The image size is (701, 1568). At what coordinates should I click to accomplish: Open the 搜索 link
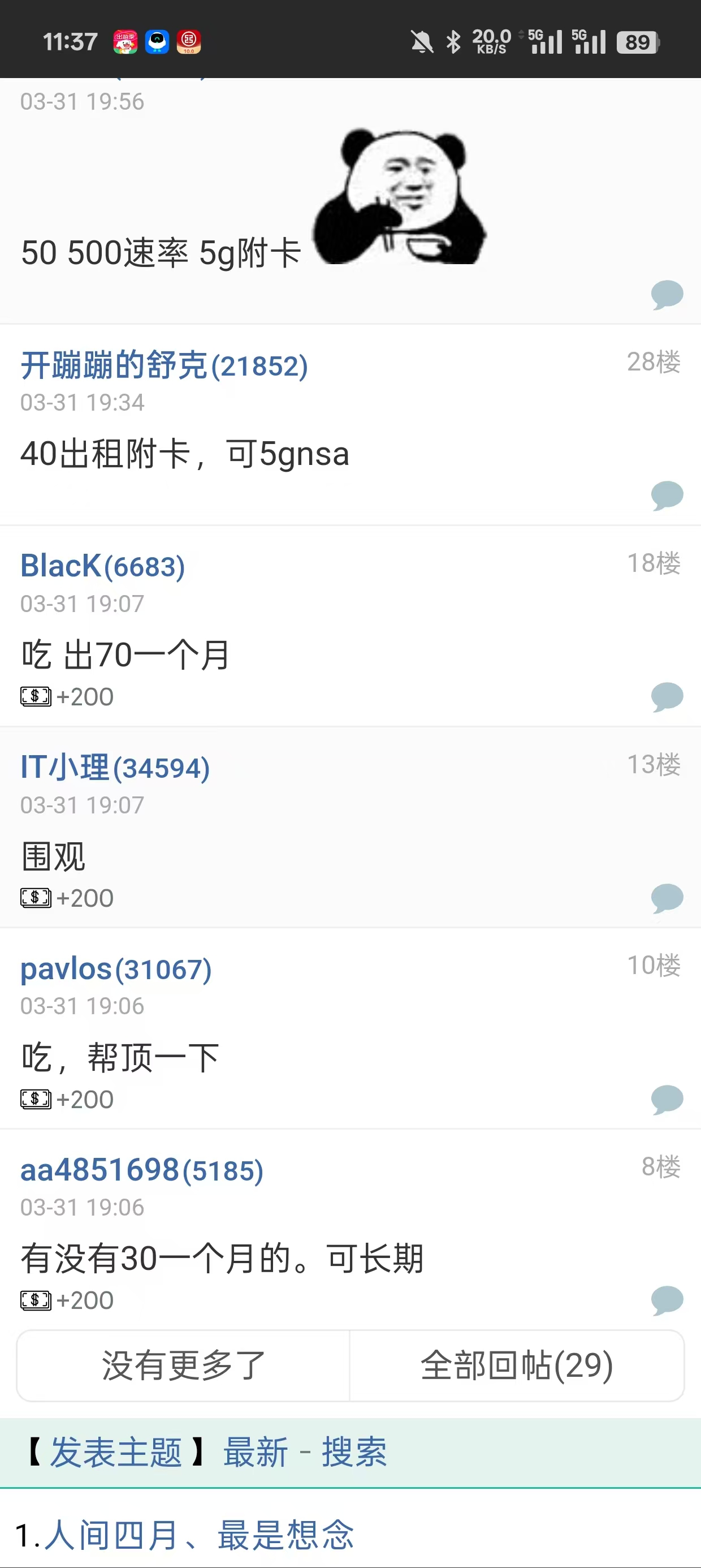pyautogui.click(x=353, y=1453)
